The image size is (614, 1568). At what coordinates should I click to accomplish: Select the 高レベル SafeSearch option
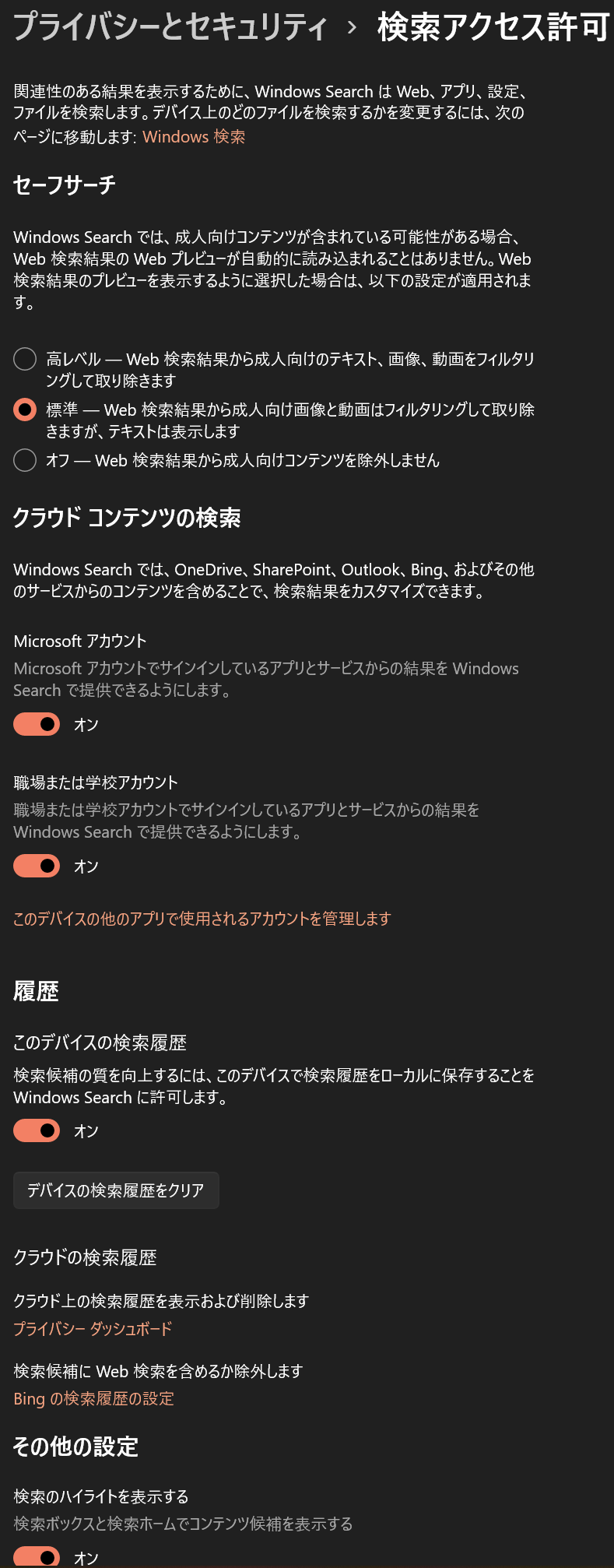pos(25,359)
